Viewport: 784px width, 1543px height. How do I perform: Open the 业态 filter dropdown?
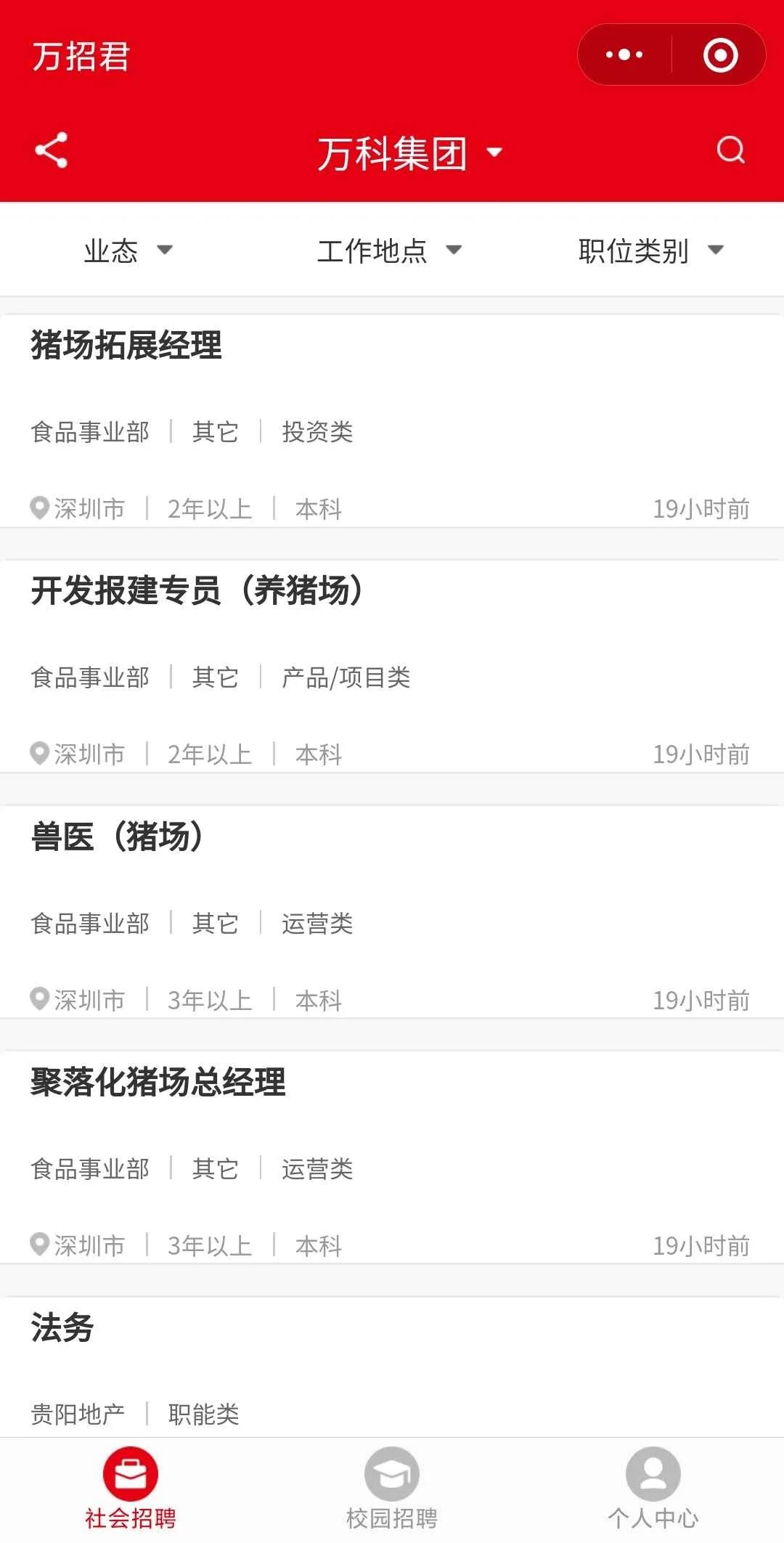coord(128,251)
